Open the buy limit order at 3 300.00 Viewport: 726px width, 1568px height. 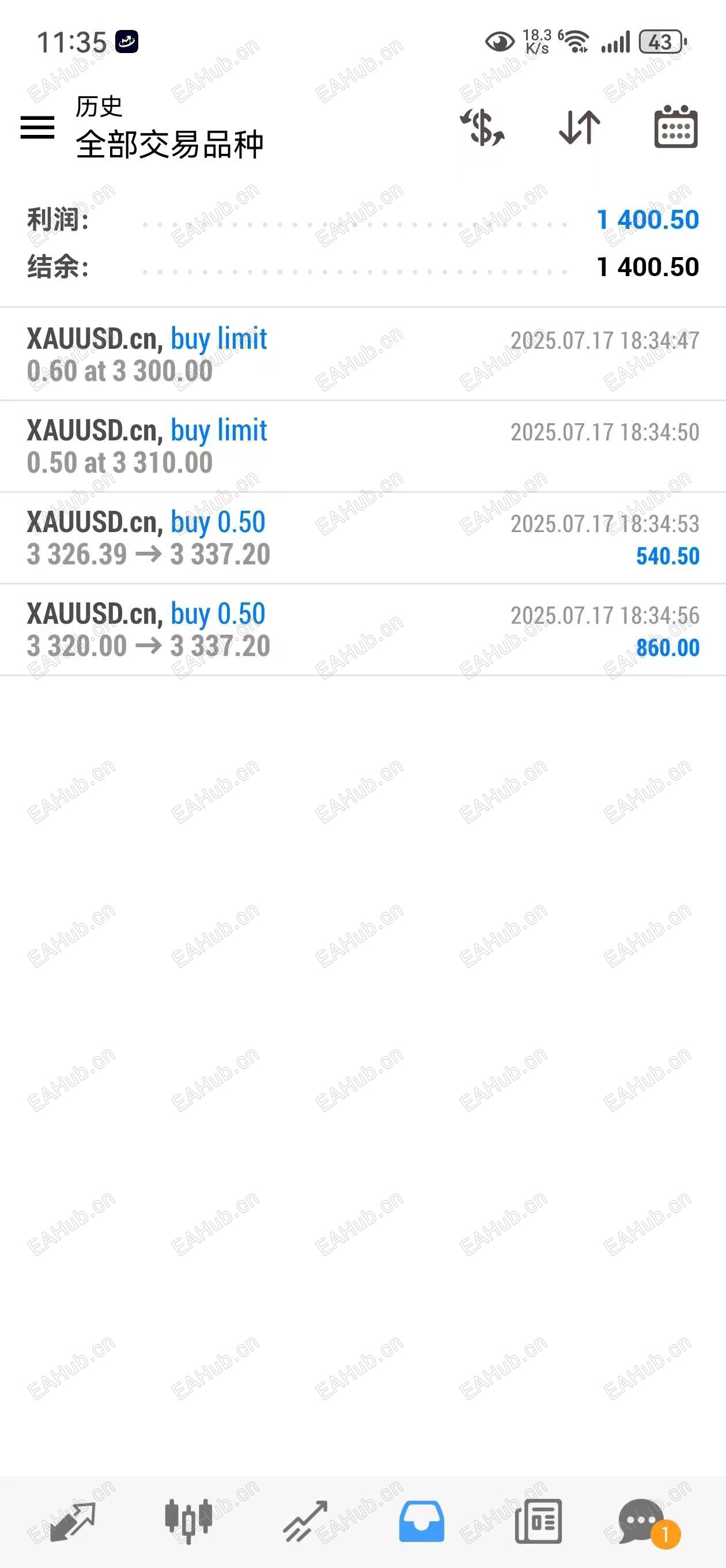pos(362,355)
